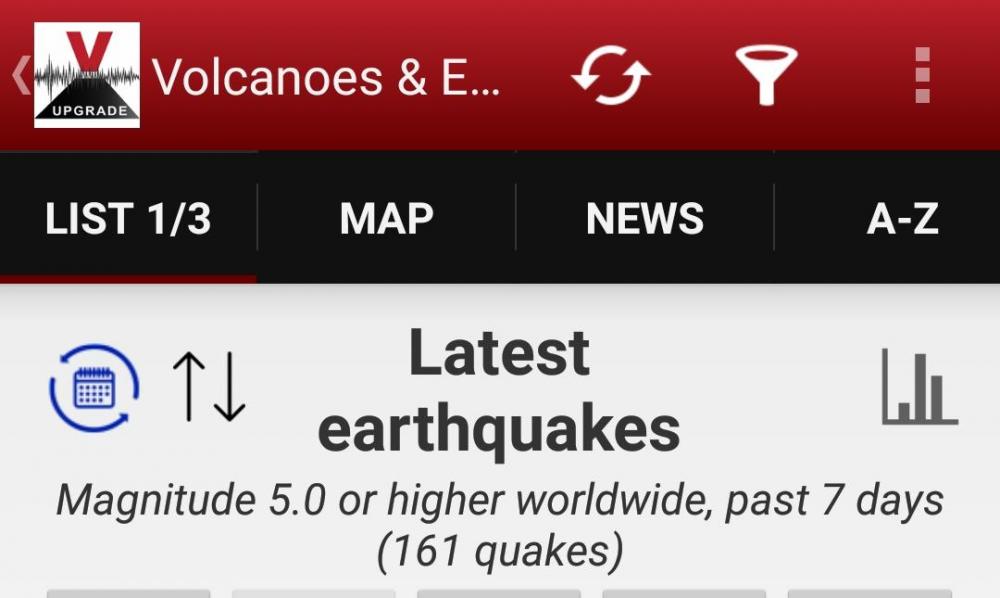Tap the app logo to go back
Screen dimensions: 1000x598
pos(86,75)
